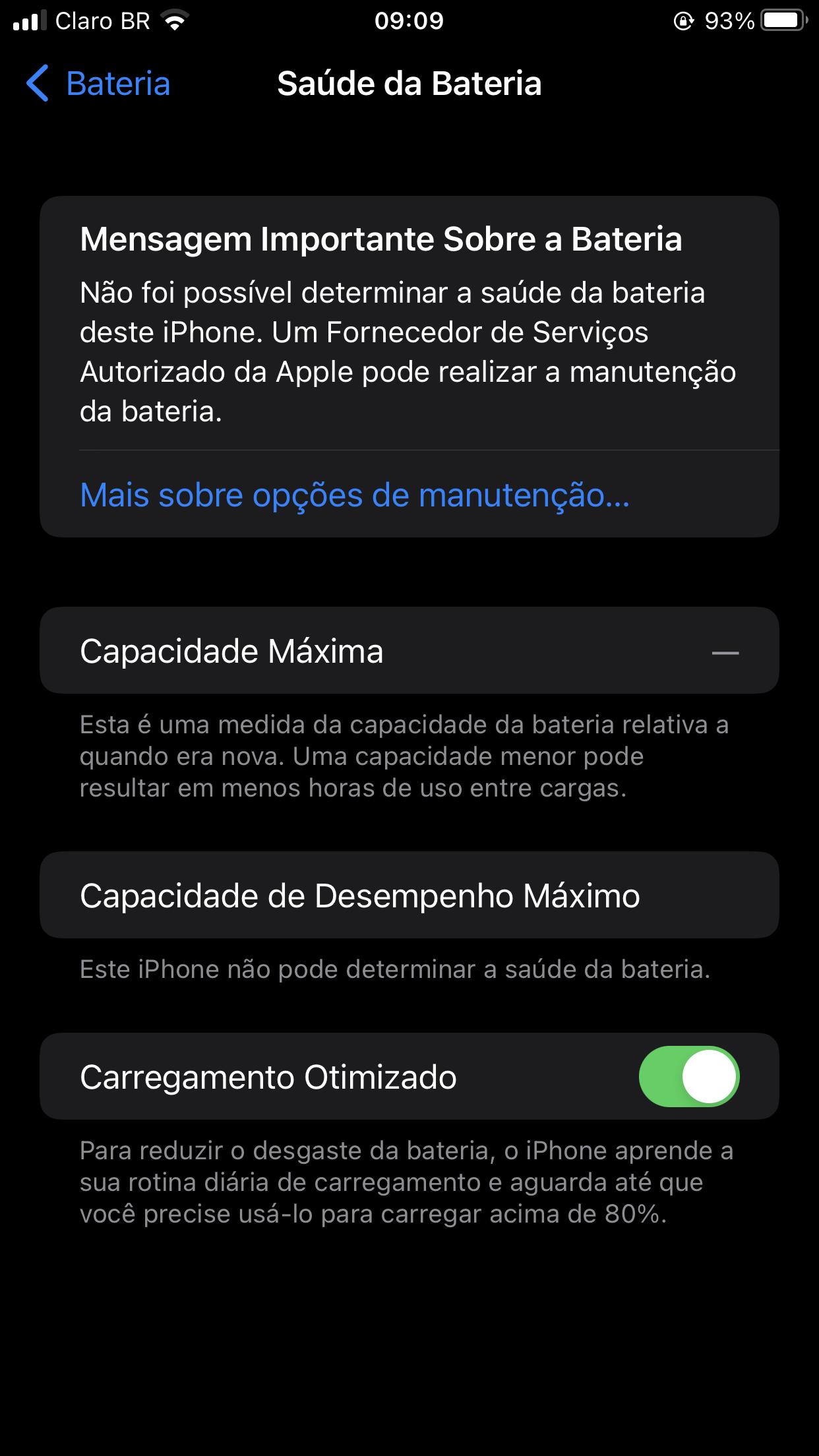The height and width of the screenshot is (1456, 819).
Task: Go back to Bateria settings
Action: point(99,84)
